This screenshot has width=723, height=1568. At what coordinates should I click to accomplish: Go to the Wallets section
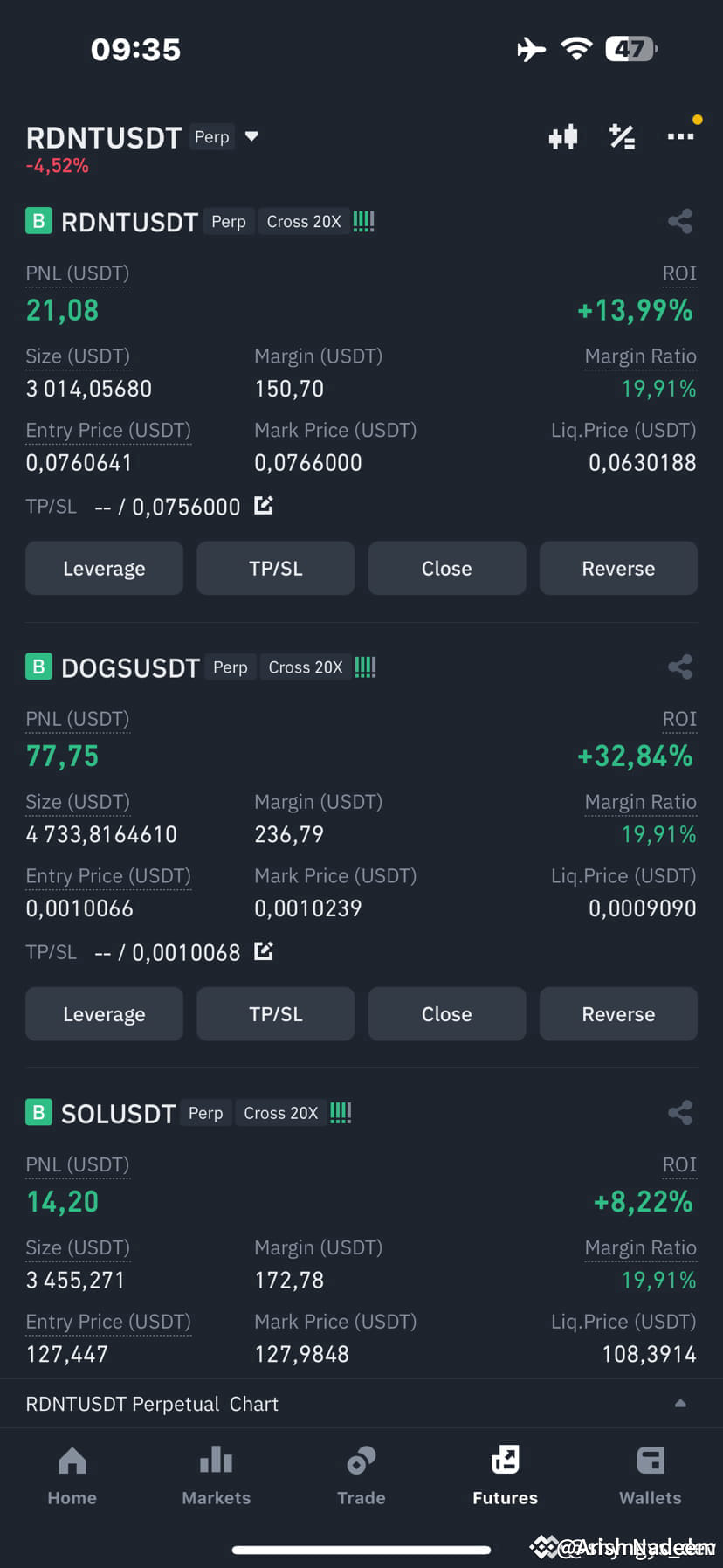(x=650, y=1476)
